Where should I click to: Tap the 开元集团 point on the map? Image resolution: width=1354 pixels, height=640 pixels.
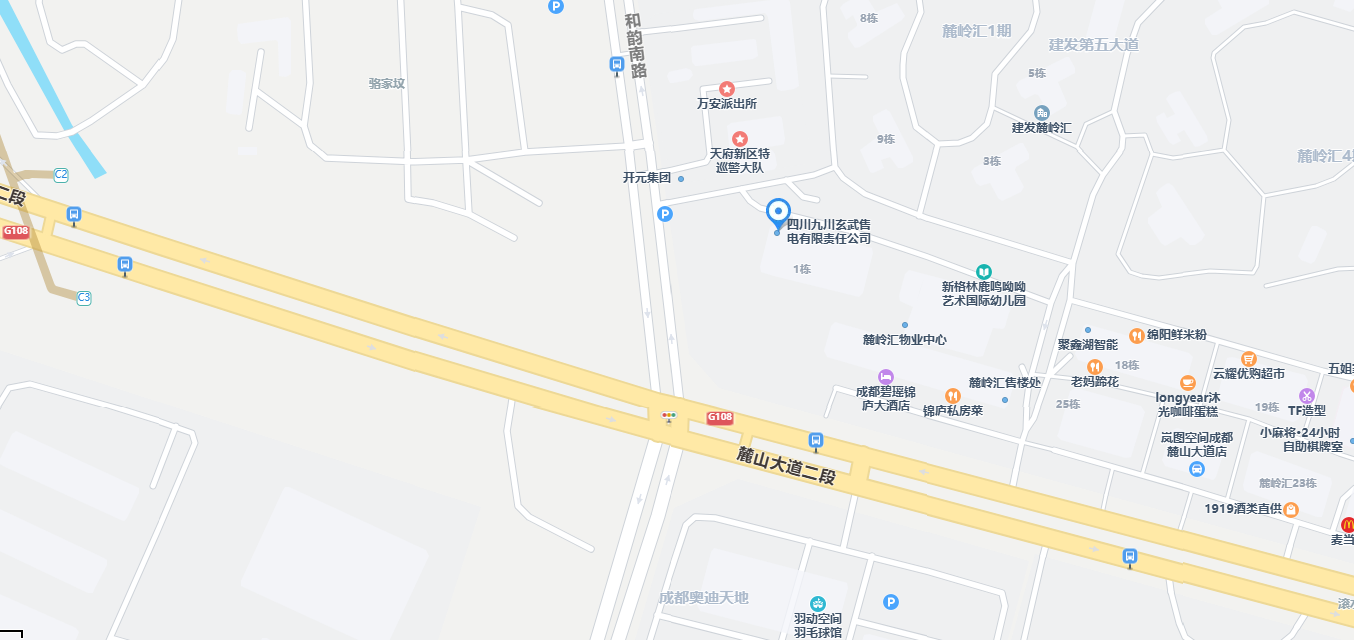coord(681,179)
